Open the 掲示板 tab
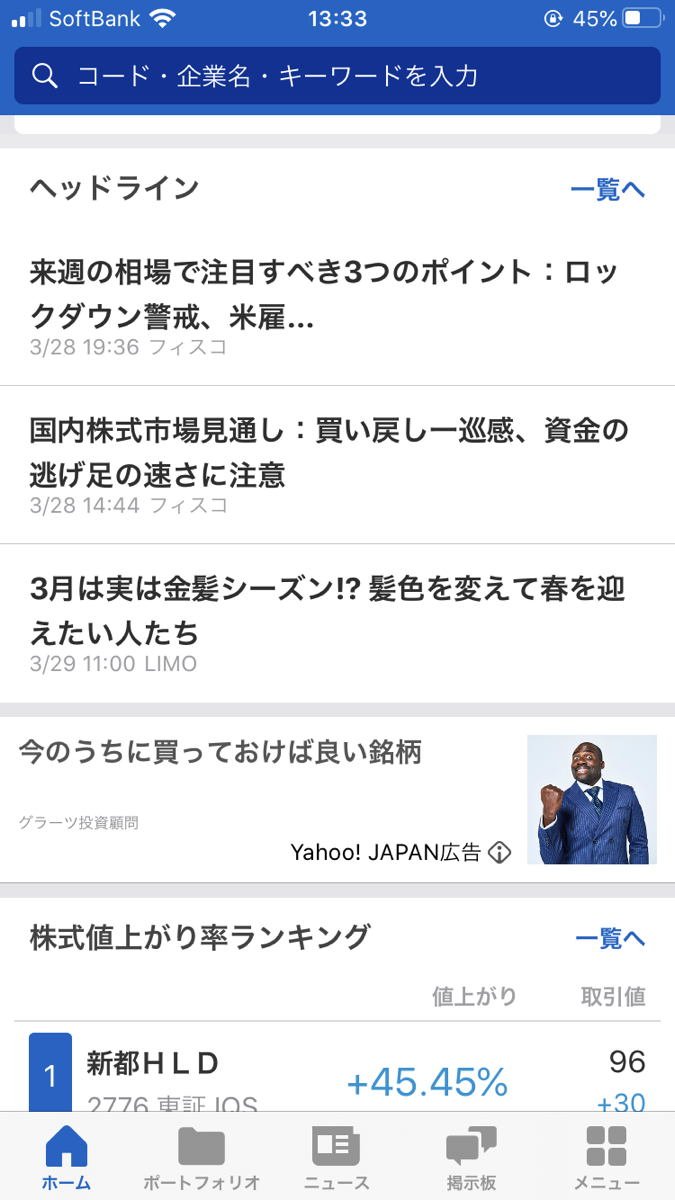The height and width of the screenshot is (1200, 675). pyautogui.click(x=471, y=1157)
